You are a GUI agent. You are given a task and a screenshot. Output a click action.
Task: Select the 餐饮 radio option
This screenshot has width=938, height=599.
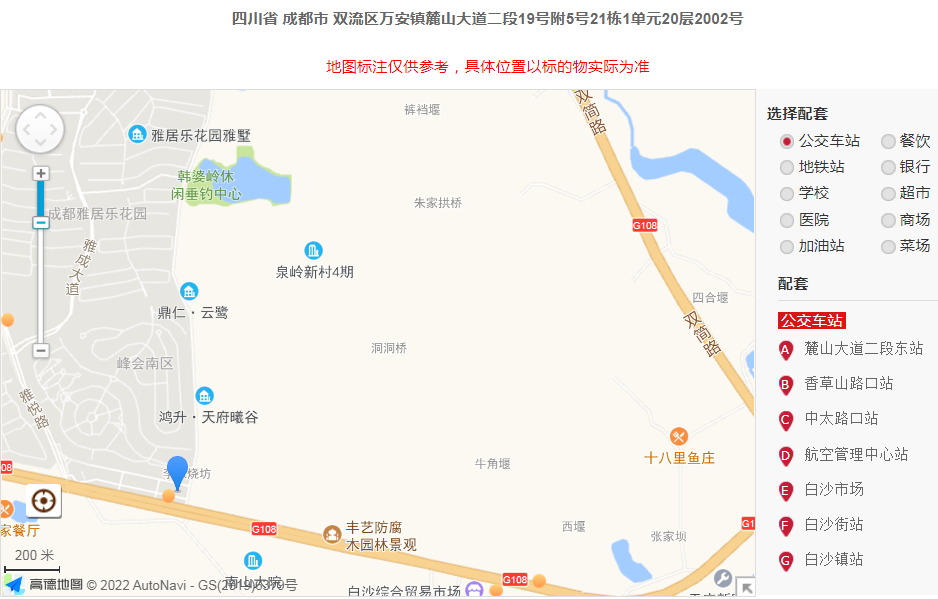coord(888,141)
